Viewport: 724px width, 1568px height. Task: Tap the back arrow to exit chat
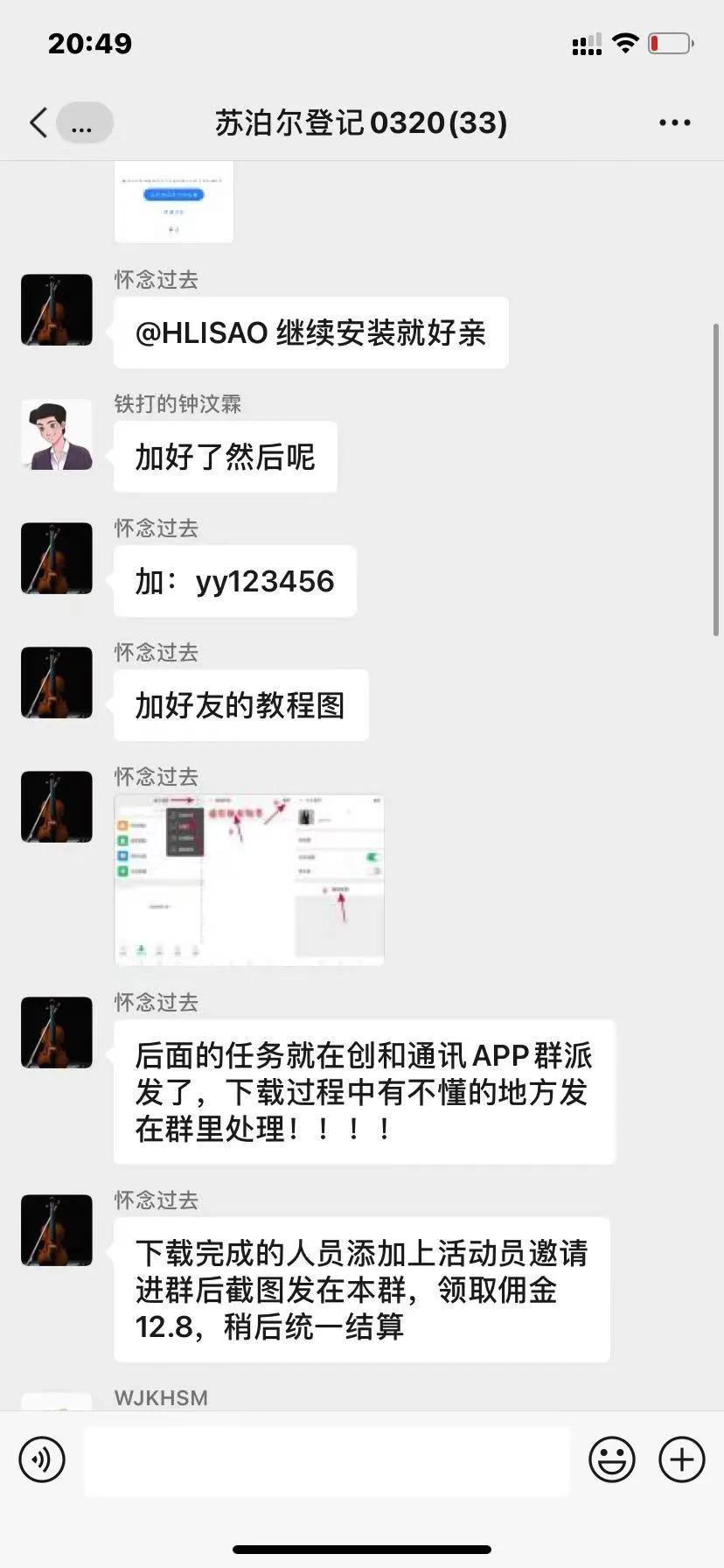tap(37, 122)
